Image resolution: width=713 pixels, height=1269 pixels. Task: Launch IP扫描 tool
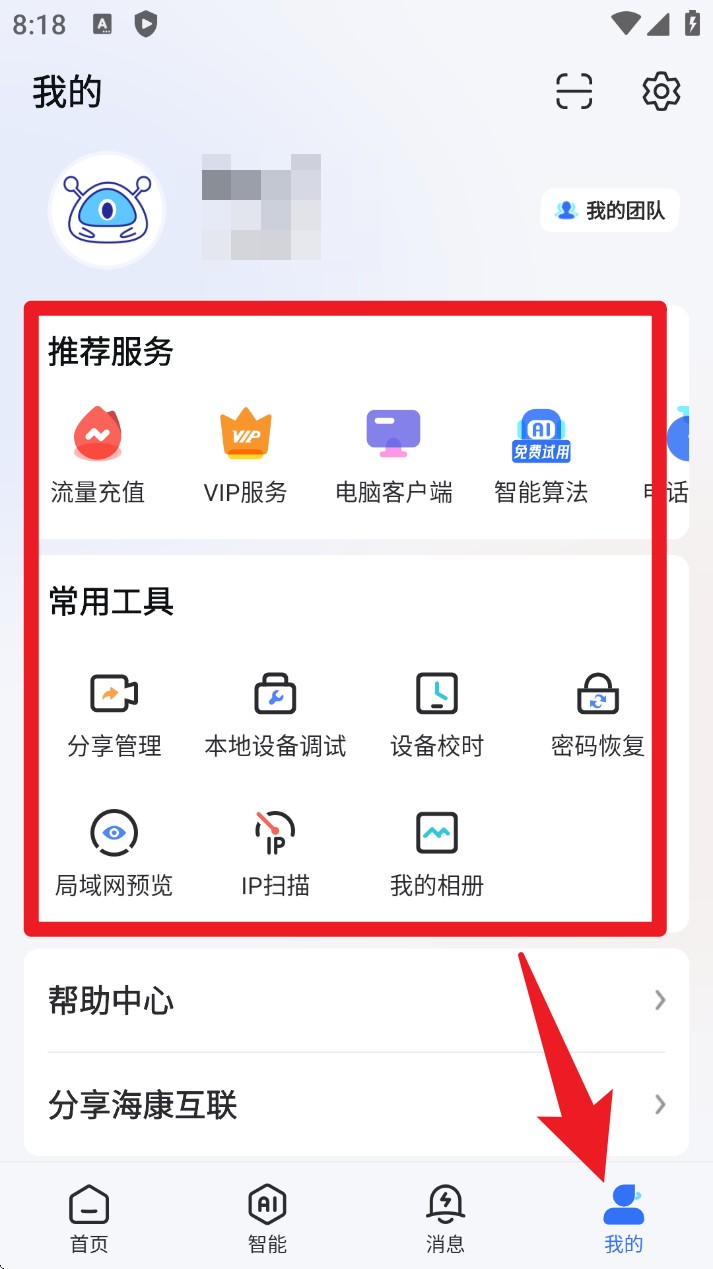[x=275, y=852]
